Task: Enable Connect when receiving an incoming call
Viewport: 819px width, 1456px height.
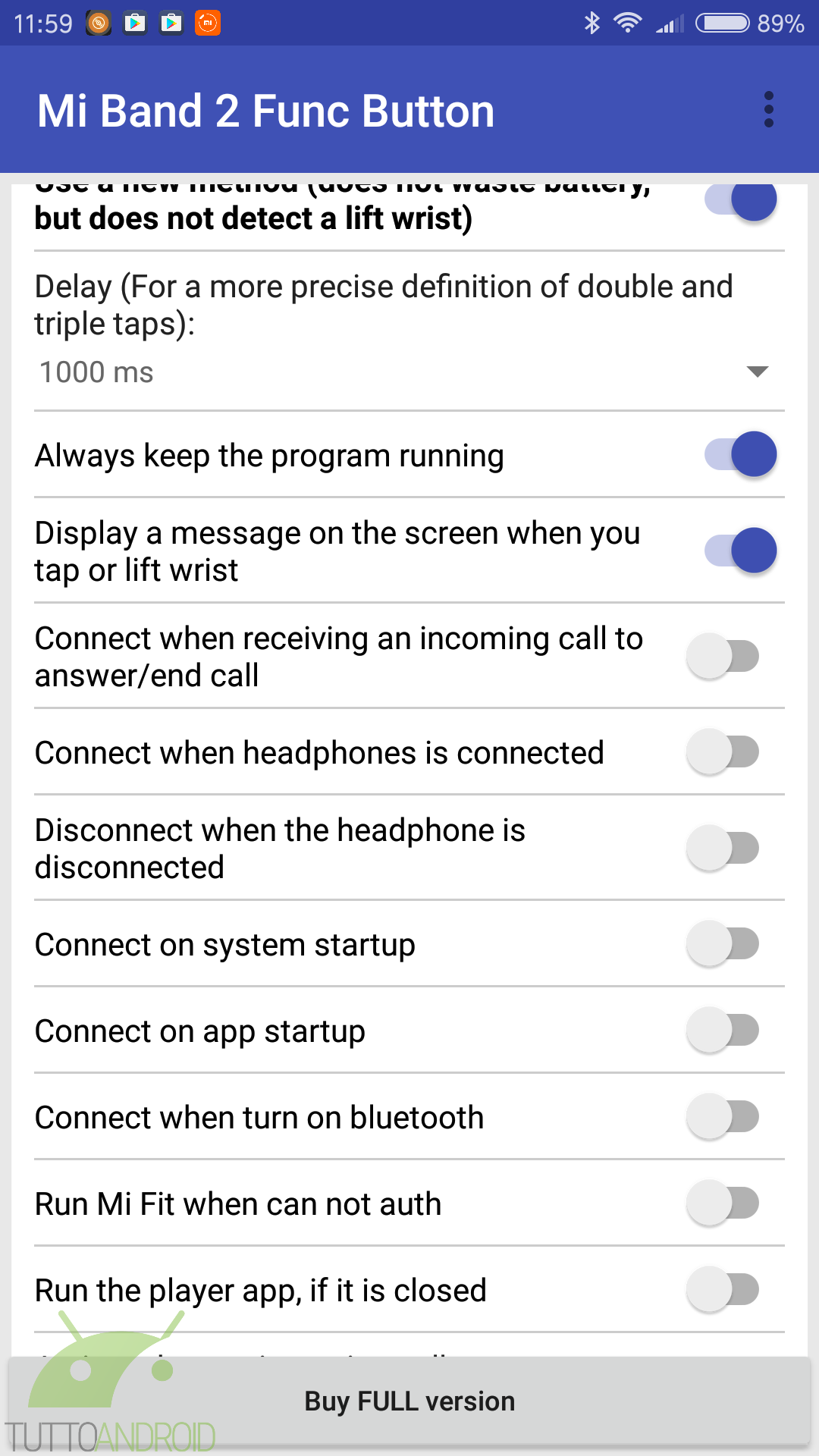Action: 723,656
